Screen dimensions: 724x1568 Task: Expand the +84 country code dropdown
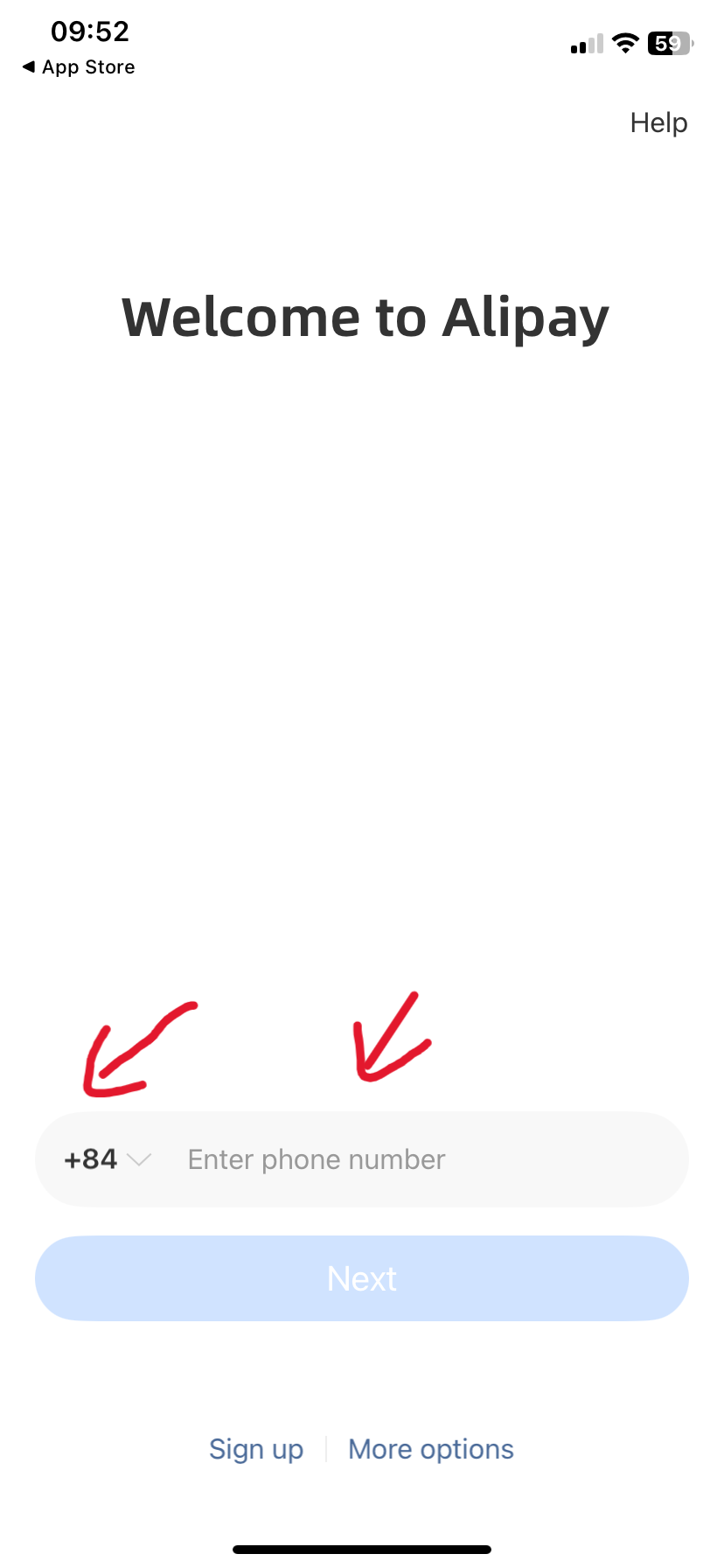click(x=108, y=1159)
